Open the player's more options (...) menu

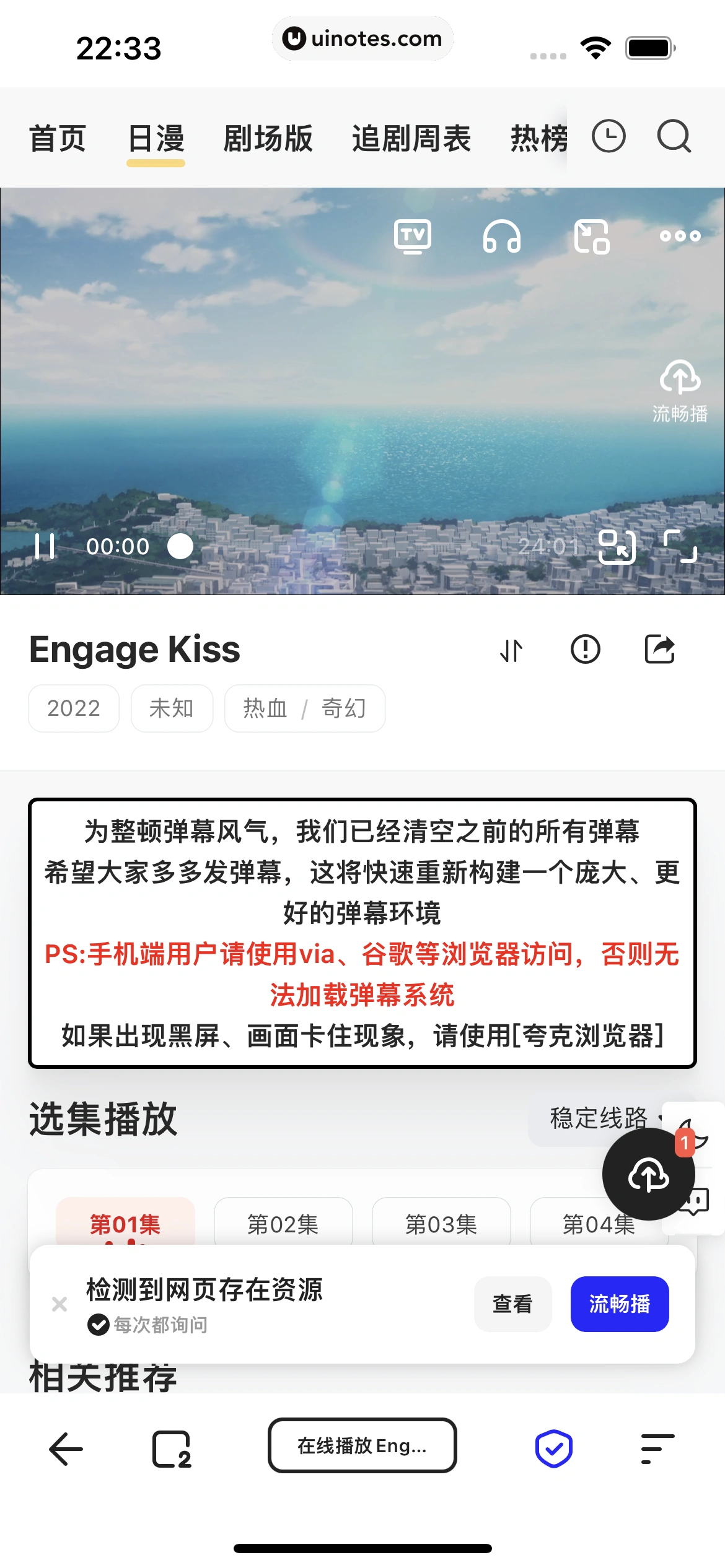[x=680, y=236]
